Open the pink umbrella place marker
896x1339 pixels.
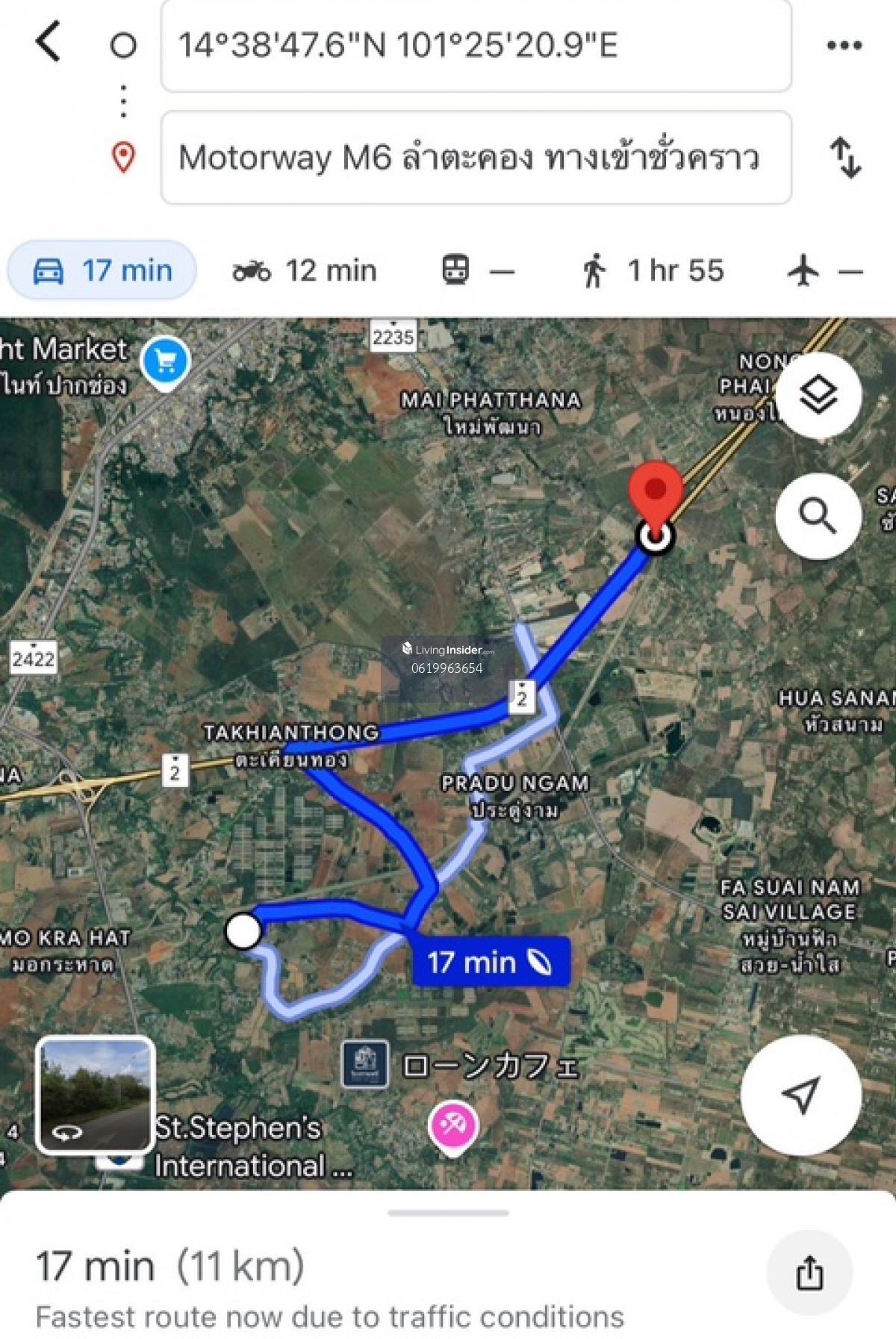(452, 1125)
